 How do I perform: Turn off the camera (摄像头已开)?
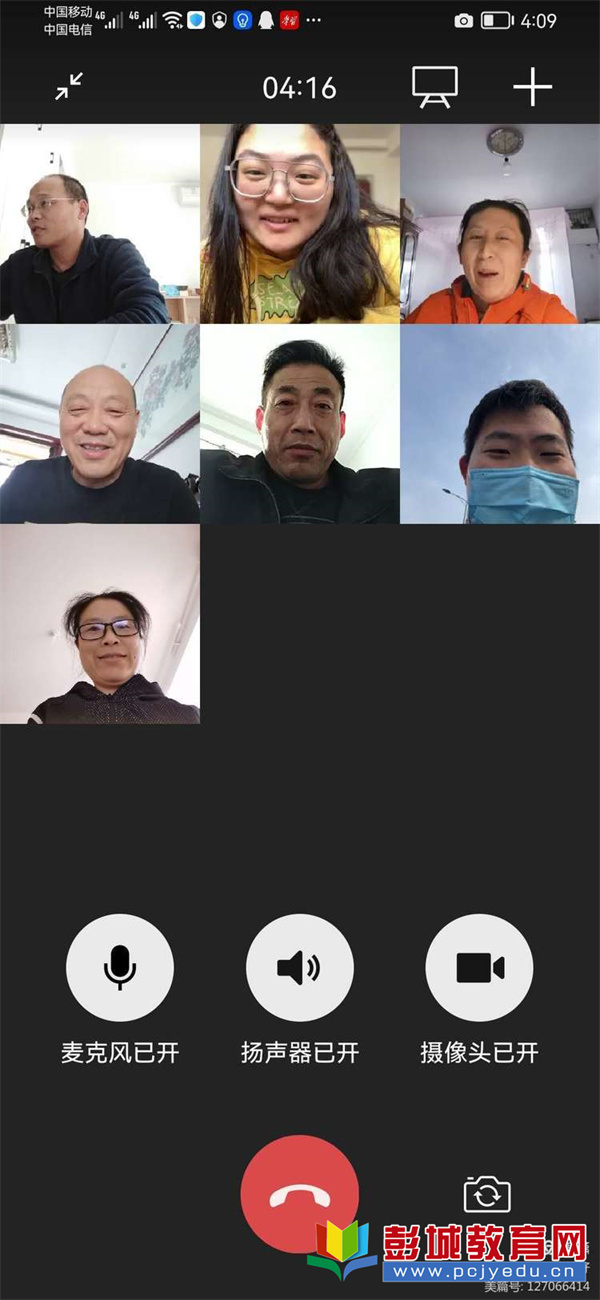pos(479,967)
